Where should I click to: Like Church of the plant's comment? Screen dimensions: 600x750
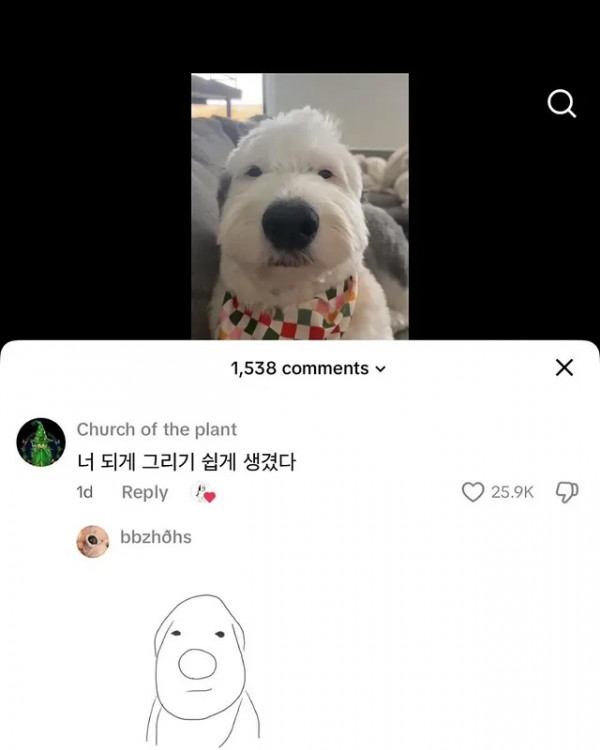(473, 492)
